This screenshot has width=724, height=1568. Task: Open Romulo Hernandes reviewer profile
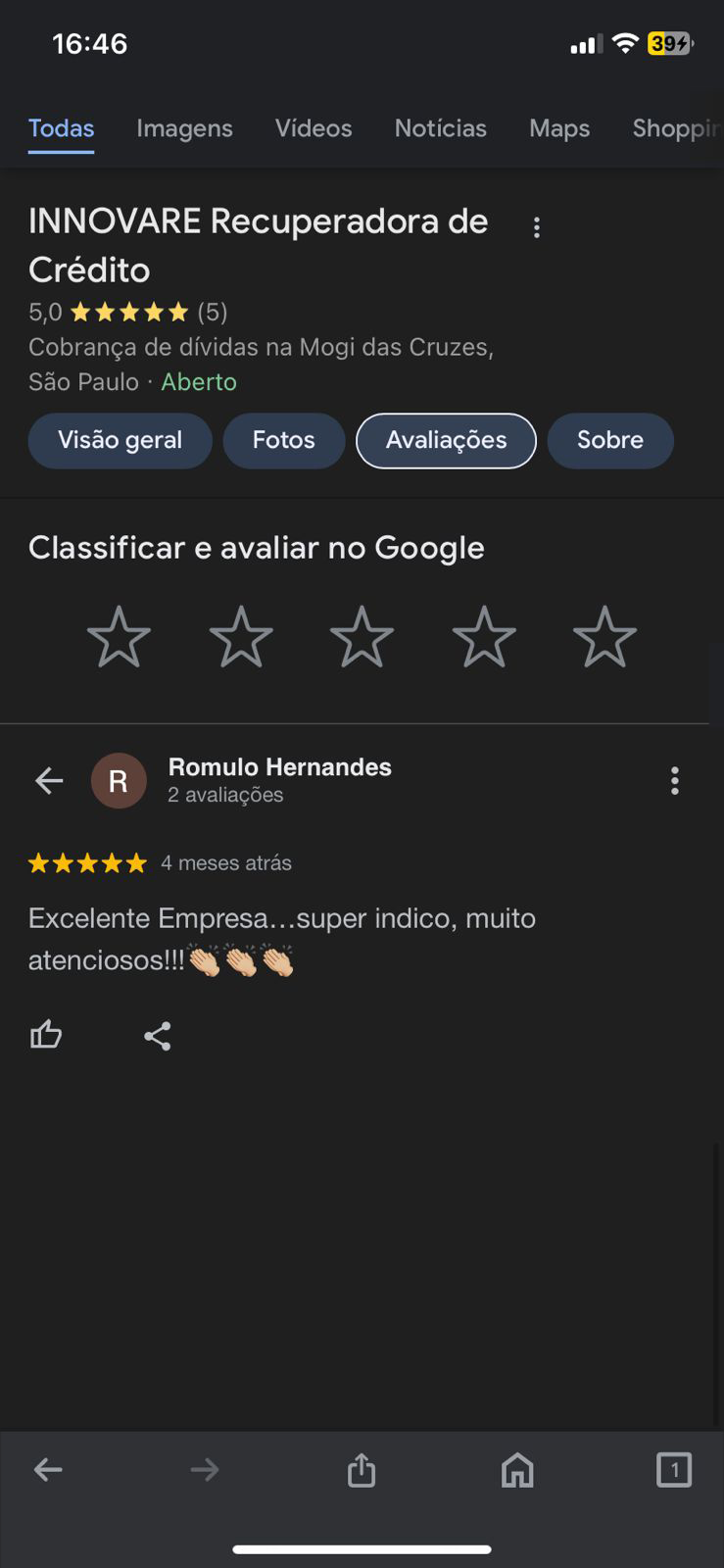point(279,767)
